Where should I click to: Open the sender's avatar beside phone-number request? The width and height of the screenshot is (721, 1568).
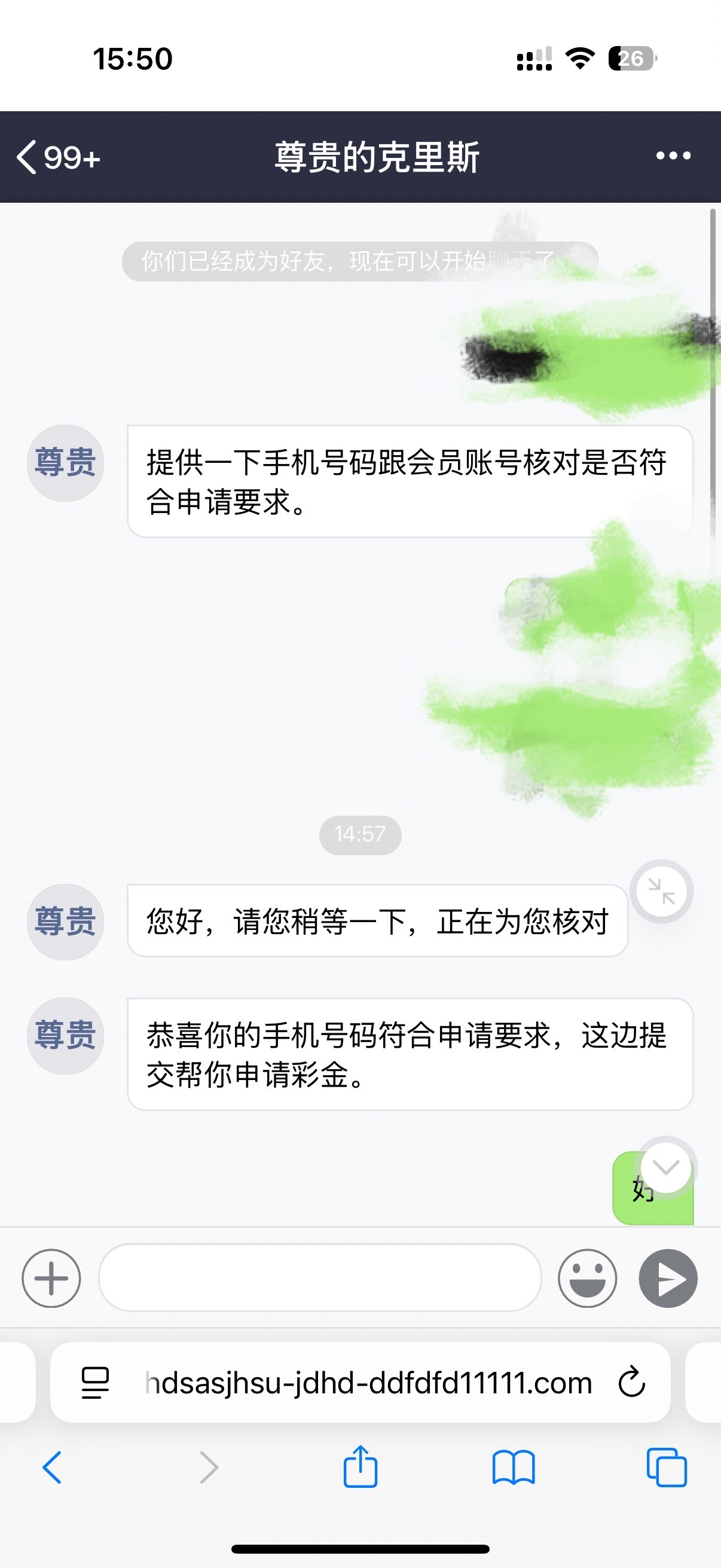[x=65, y=463]
